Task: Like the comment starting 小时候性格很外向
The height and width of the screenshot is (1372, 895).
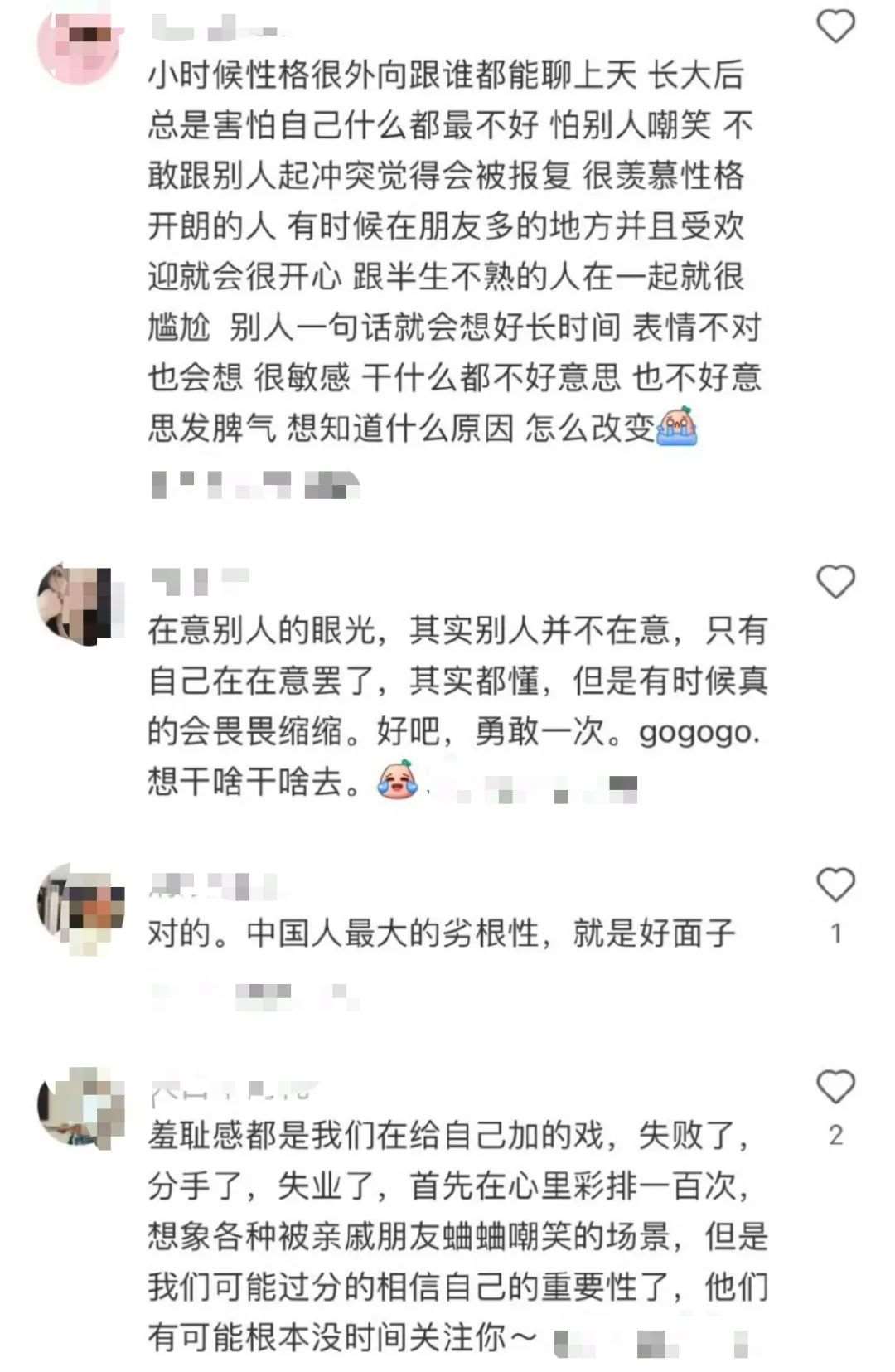Action: [x=835, y=27]
